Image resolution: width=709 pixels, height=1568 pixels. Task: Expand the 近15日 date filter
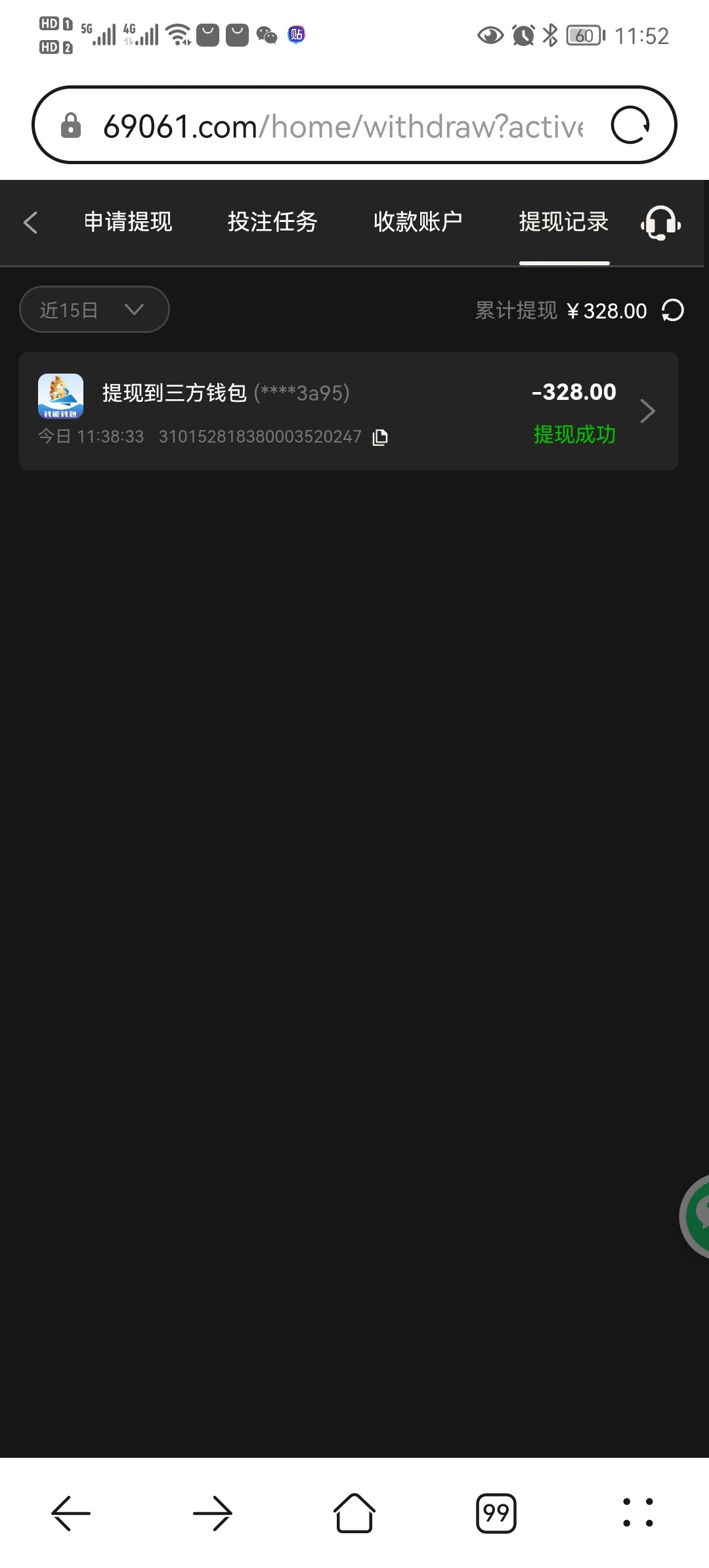pos(95,309)
